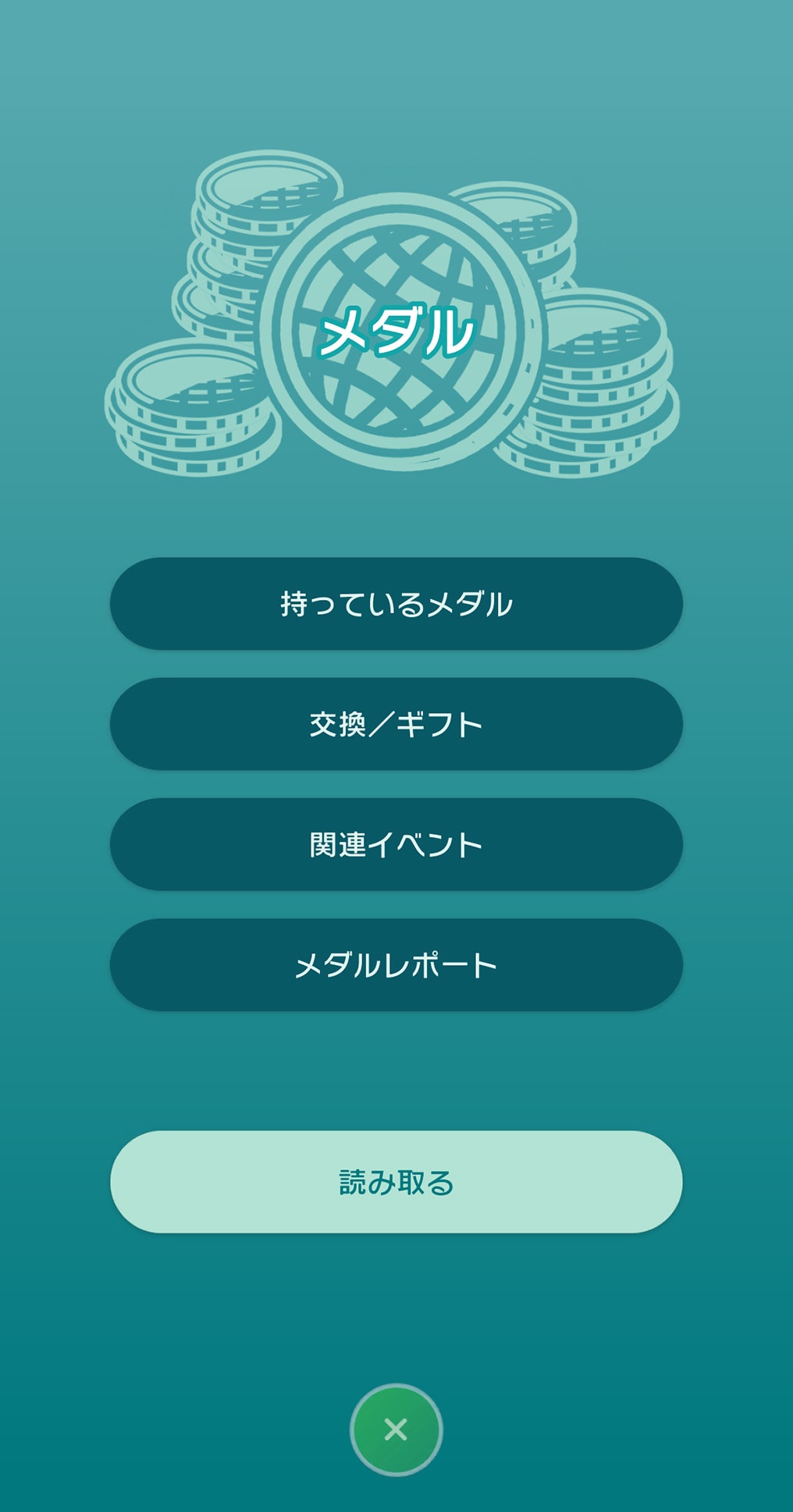View the メダルレポート
Image resolution: width=793 pixels, height=1512 pixels.
396,965
